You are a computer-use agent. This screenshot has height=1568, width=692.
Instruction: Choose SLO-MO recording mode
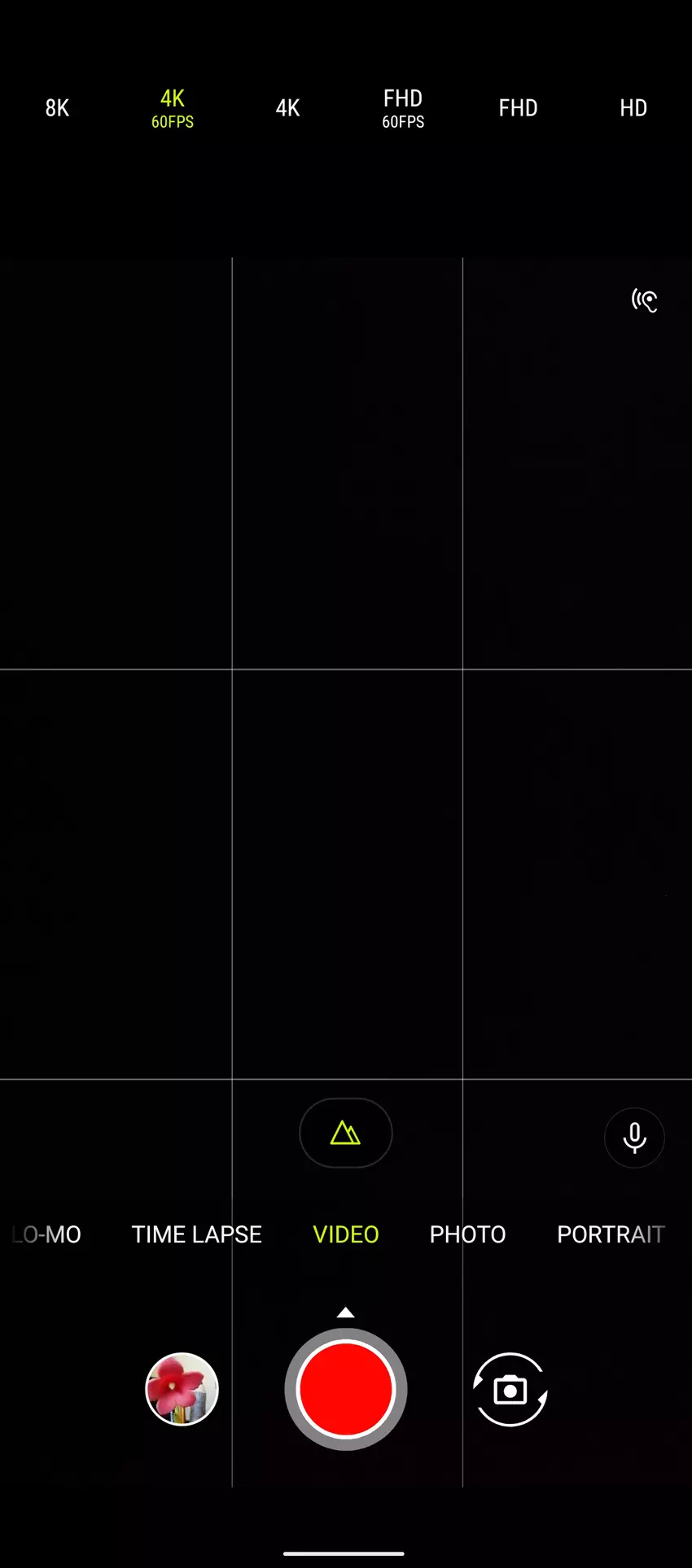(45, 1234)
